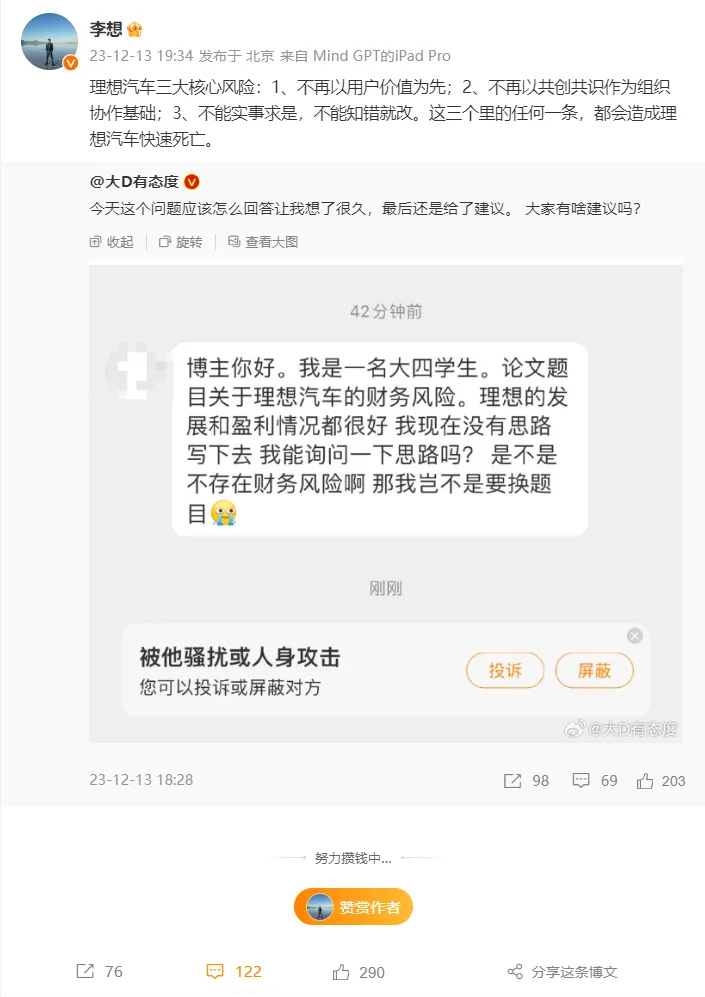Open the quoted post's 69 comments

pyautogui.click(x=595, y=780)
